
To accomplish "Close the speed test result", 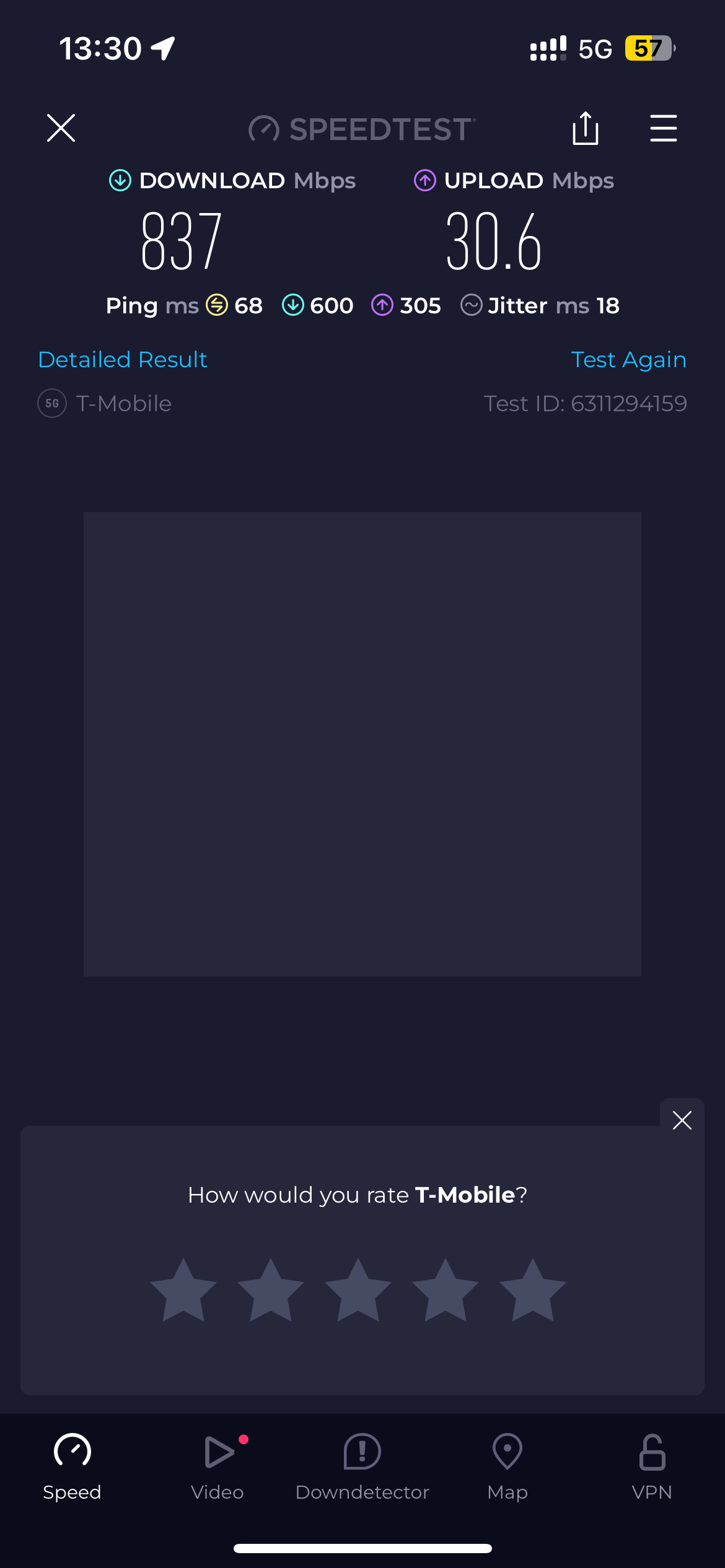I will 61,128.
